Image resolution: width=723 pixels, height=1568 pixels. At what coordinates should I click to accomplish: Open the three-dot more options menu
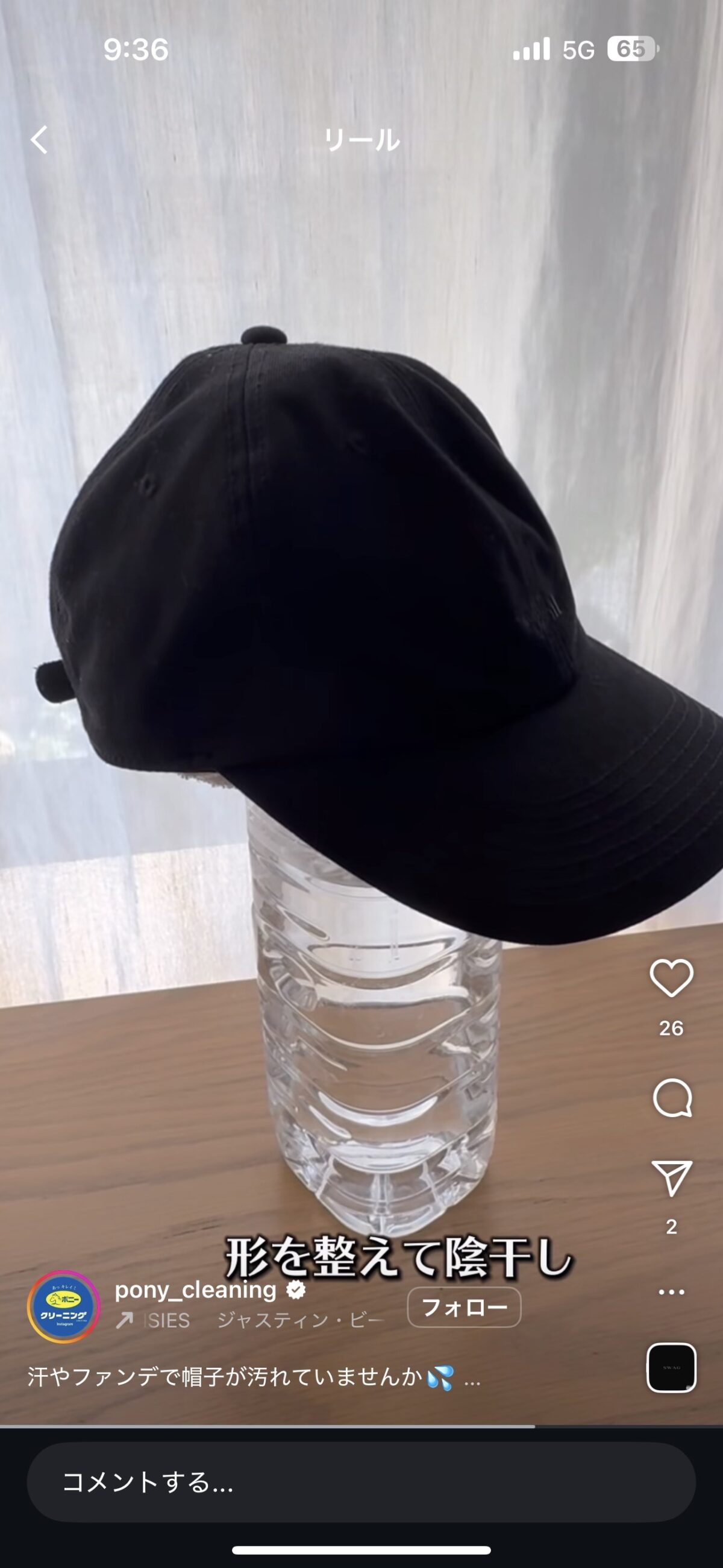(671, 1292)
